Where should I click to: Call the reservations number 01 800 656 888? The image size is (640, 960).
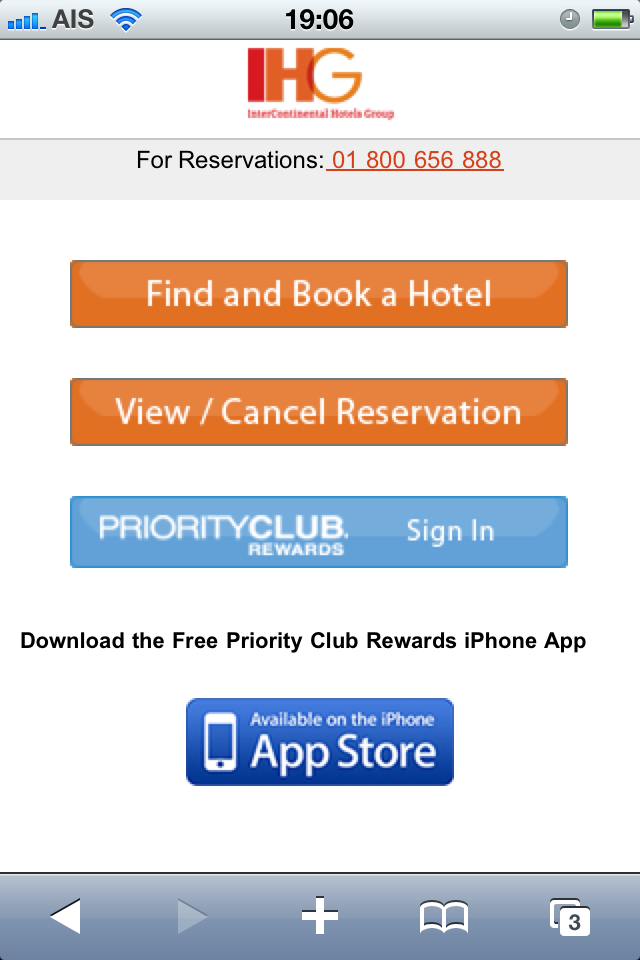click(415, 160)
